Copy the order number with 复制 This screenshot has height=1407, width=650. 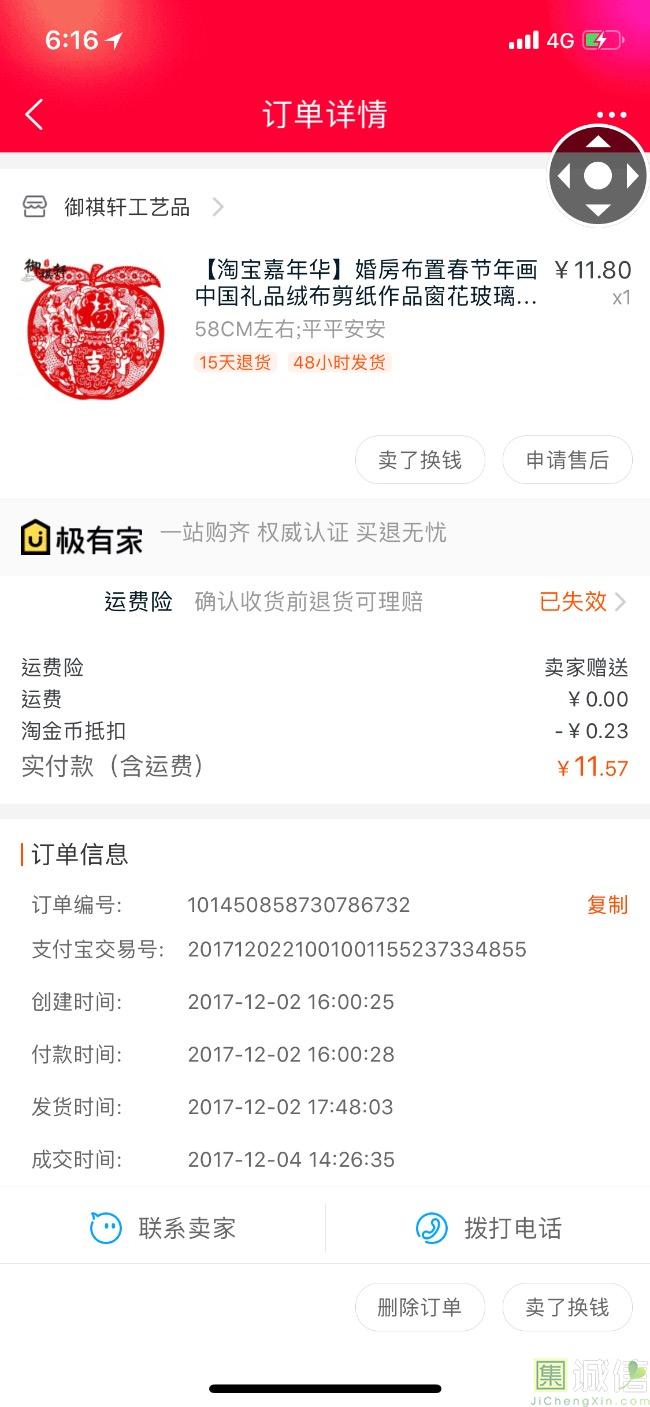(x=607, y=905)
